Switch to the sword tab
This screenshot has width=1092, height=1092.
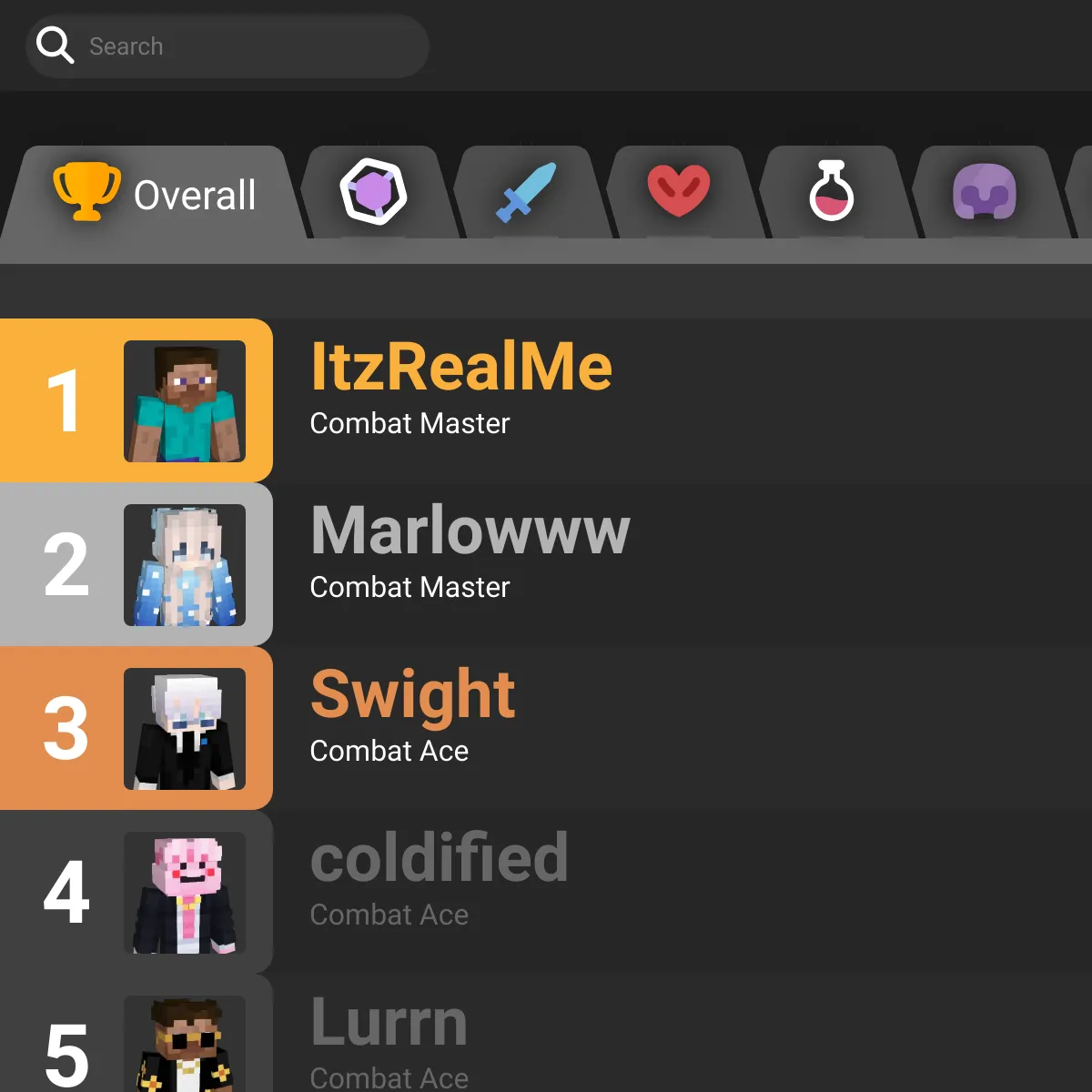coord(526,192)
